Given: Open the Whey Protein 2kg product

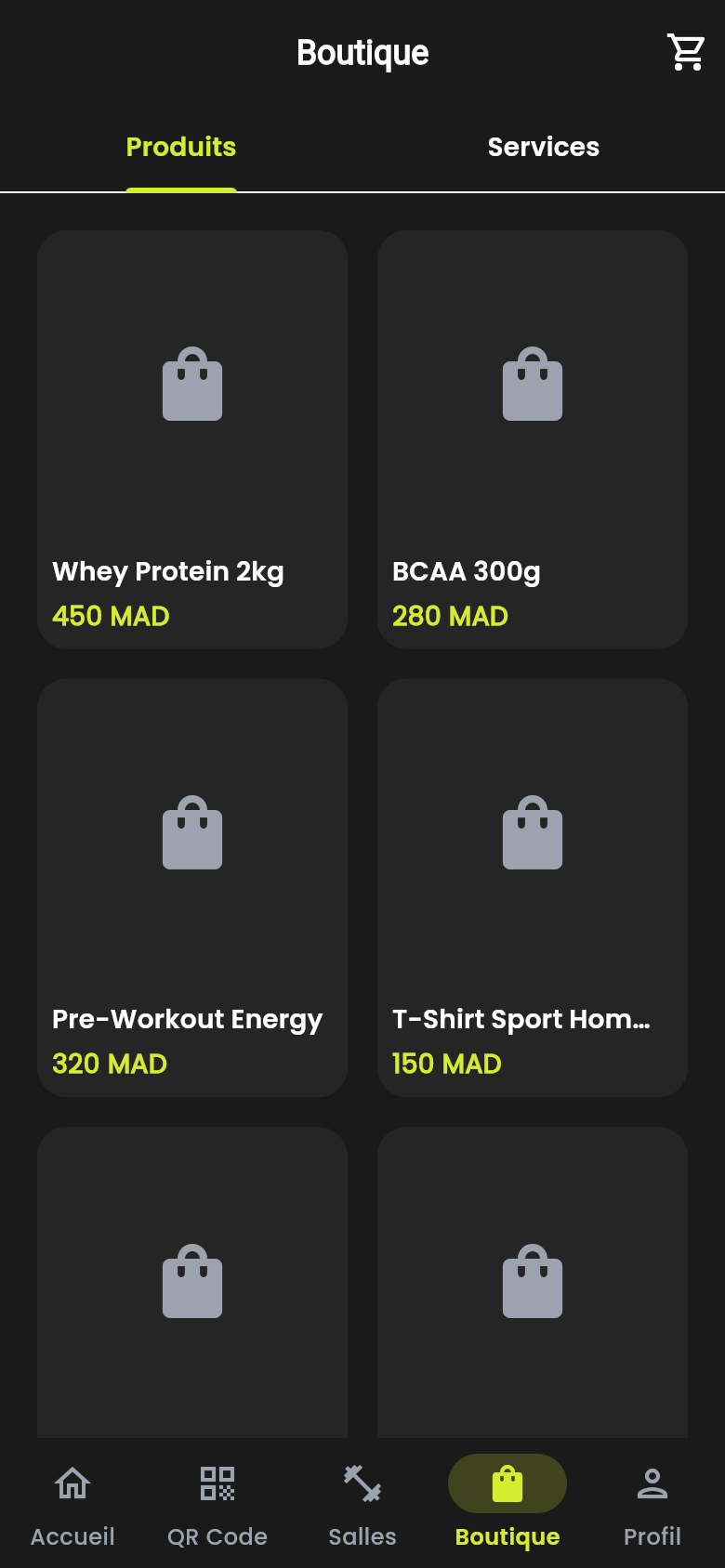Looking at the screenshot, I should coord(192,439).
